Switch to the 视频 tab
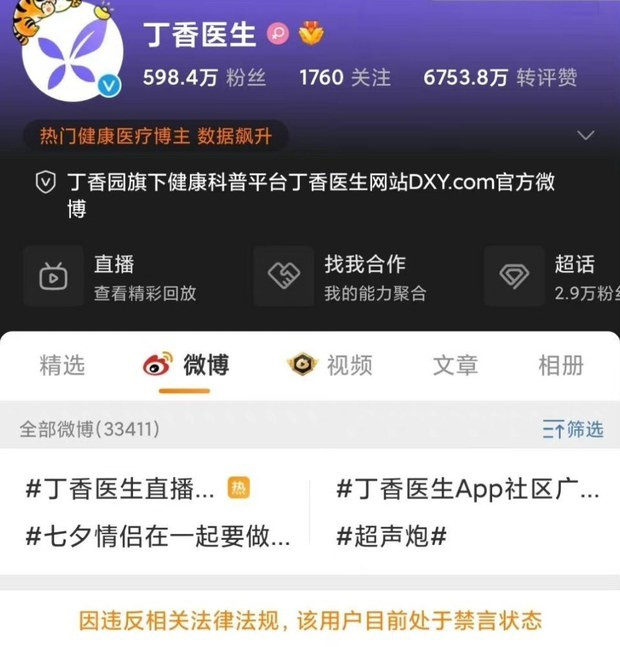620x647 pixels. point(330,365)
